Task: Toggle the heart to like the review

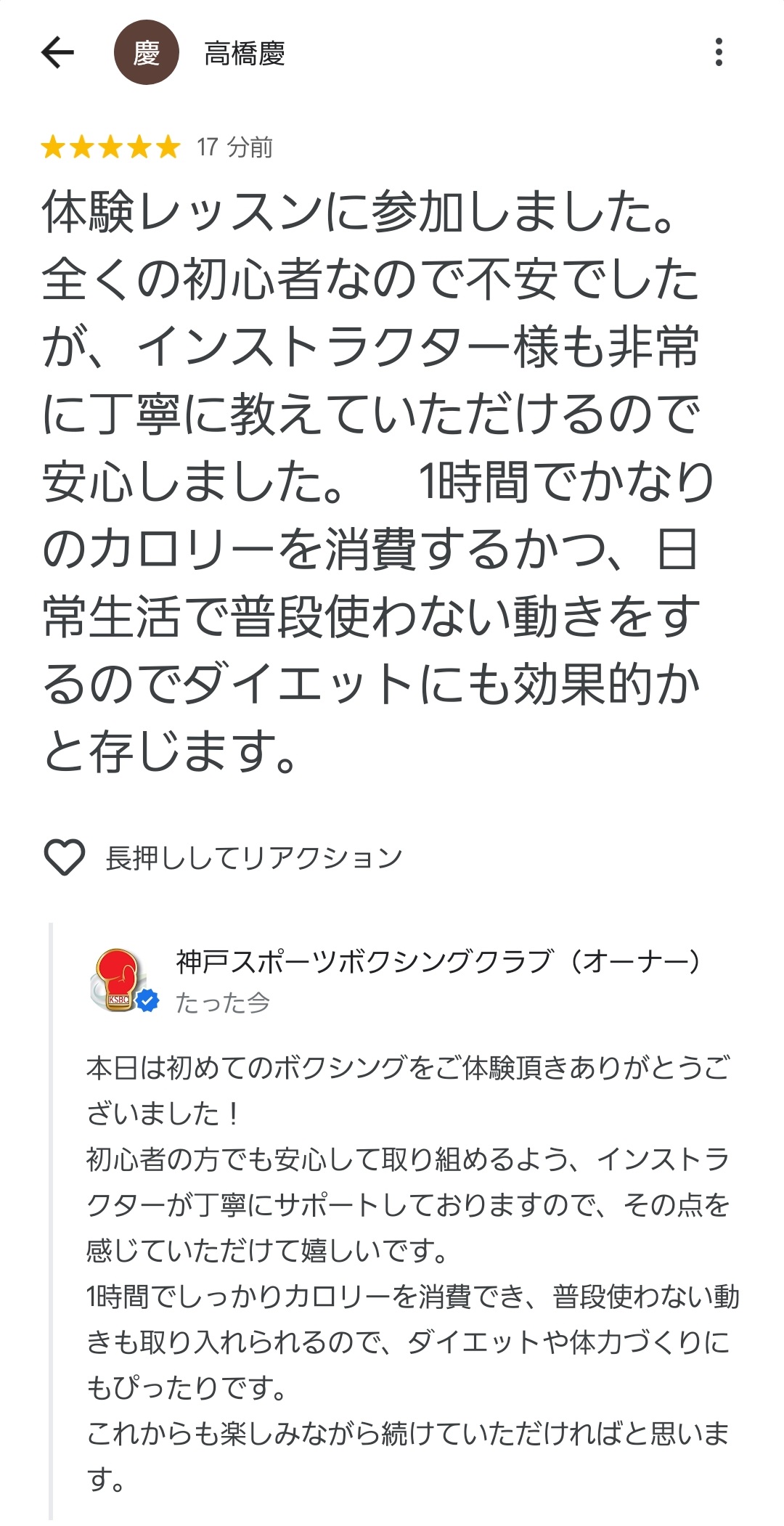Action: [x=64, y=858]
